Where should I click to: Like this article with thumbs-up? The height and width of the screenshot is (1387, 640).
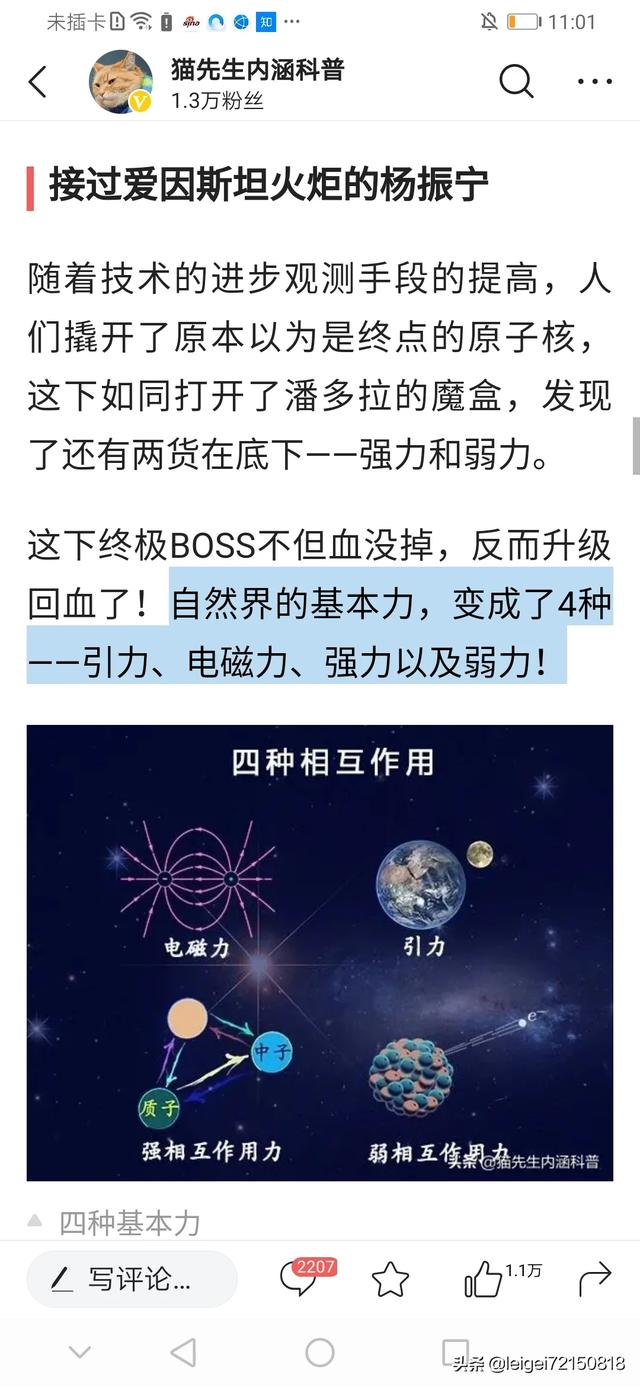tap(484, 1278)
